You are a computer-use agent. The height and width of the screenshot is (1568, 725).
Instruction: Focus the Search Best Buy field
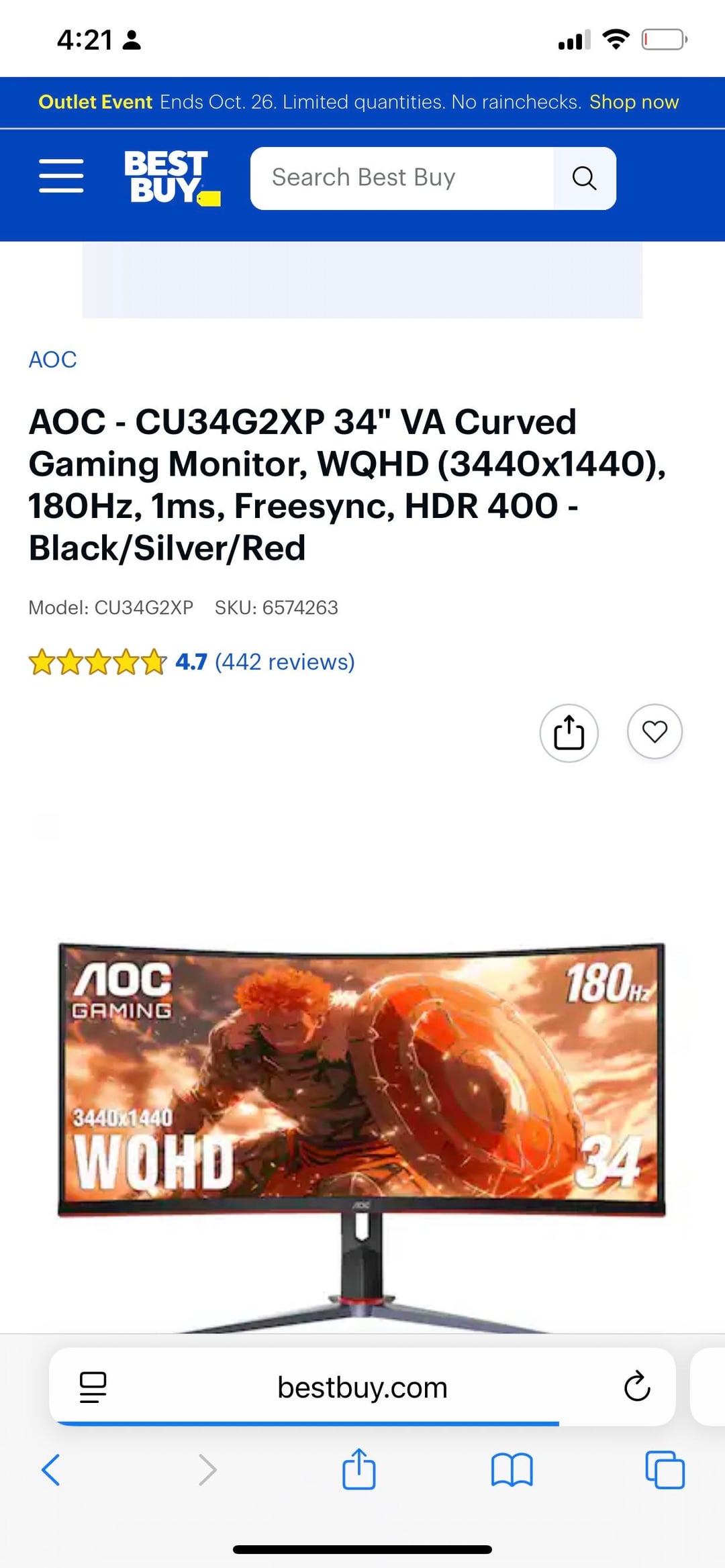pos(401,178)
